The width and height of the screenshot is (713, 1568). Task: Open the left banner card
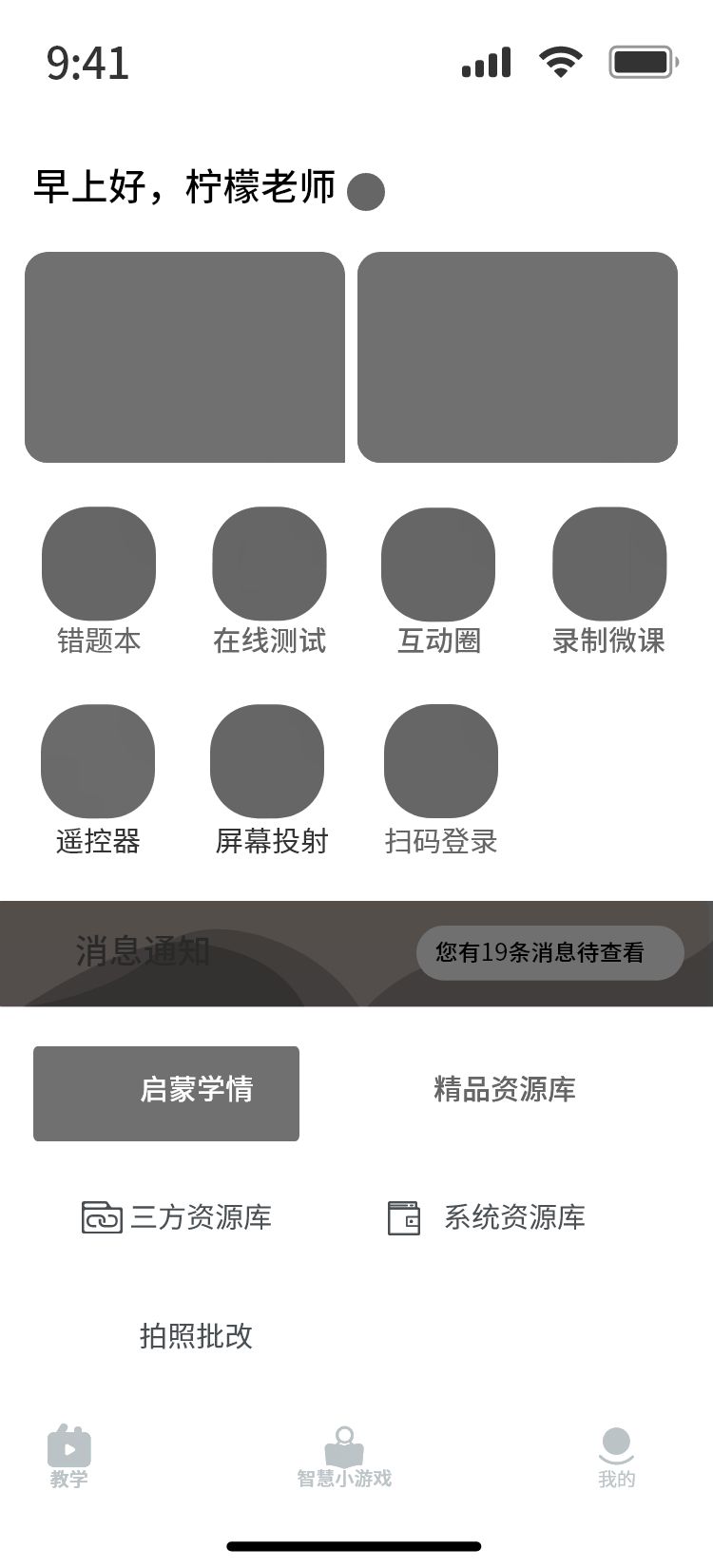tap(184, 357)
